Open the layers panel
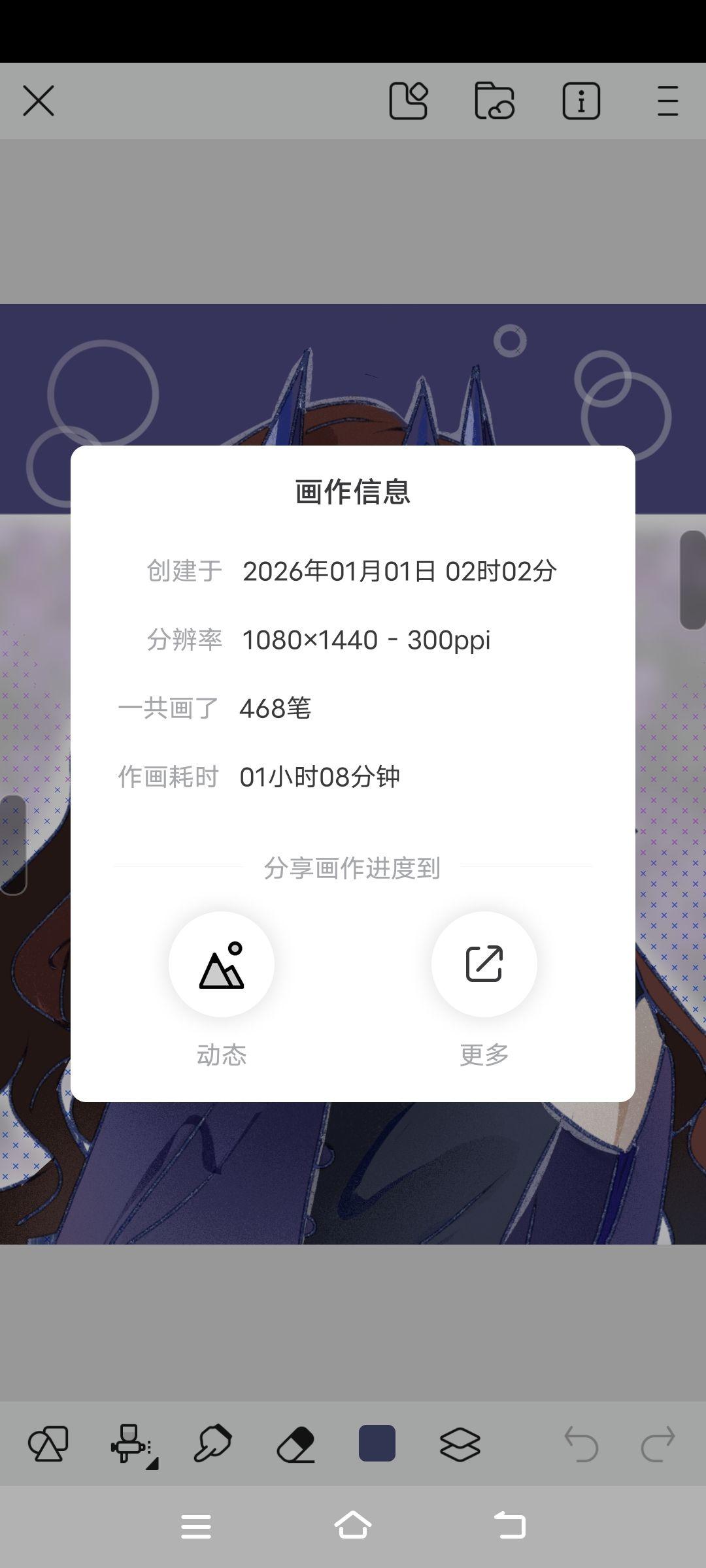This screenshot has width=706, height=1568. 460,1444
